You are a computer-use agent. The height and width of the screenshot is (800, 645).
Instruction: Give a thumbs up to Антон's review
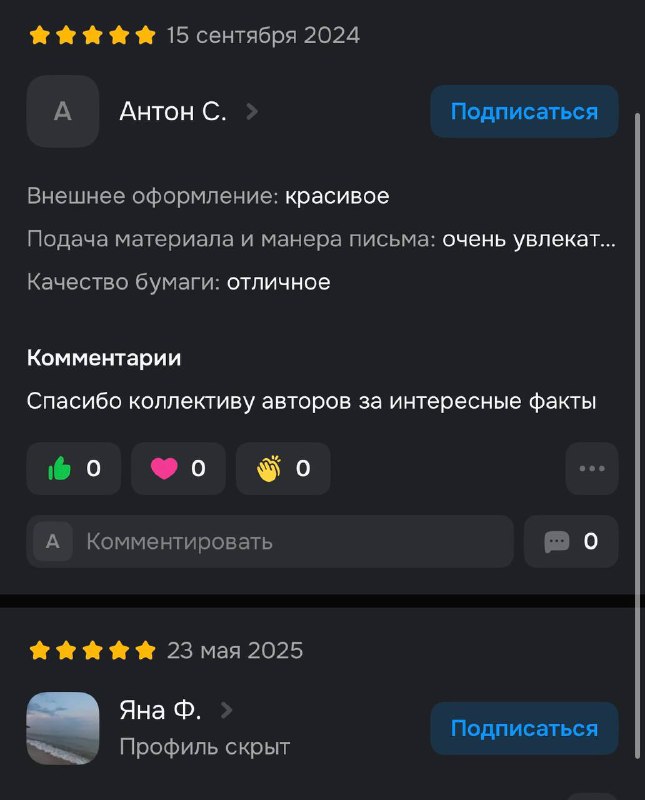(74, 469)
